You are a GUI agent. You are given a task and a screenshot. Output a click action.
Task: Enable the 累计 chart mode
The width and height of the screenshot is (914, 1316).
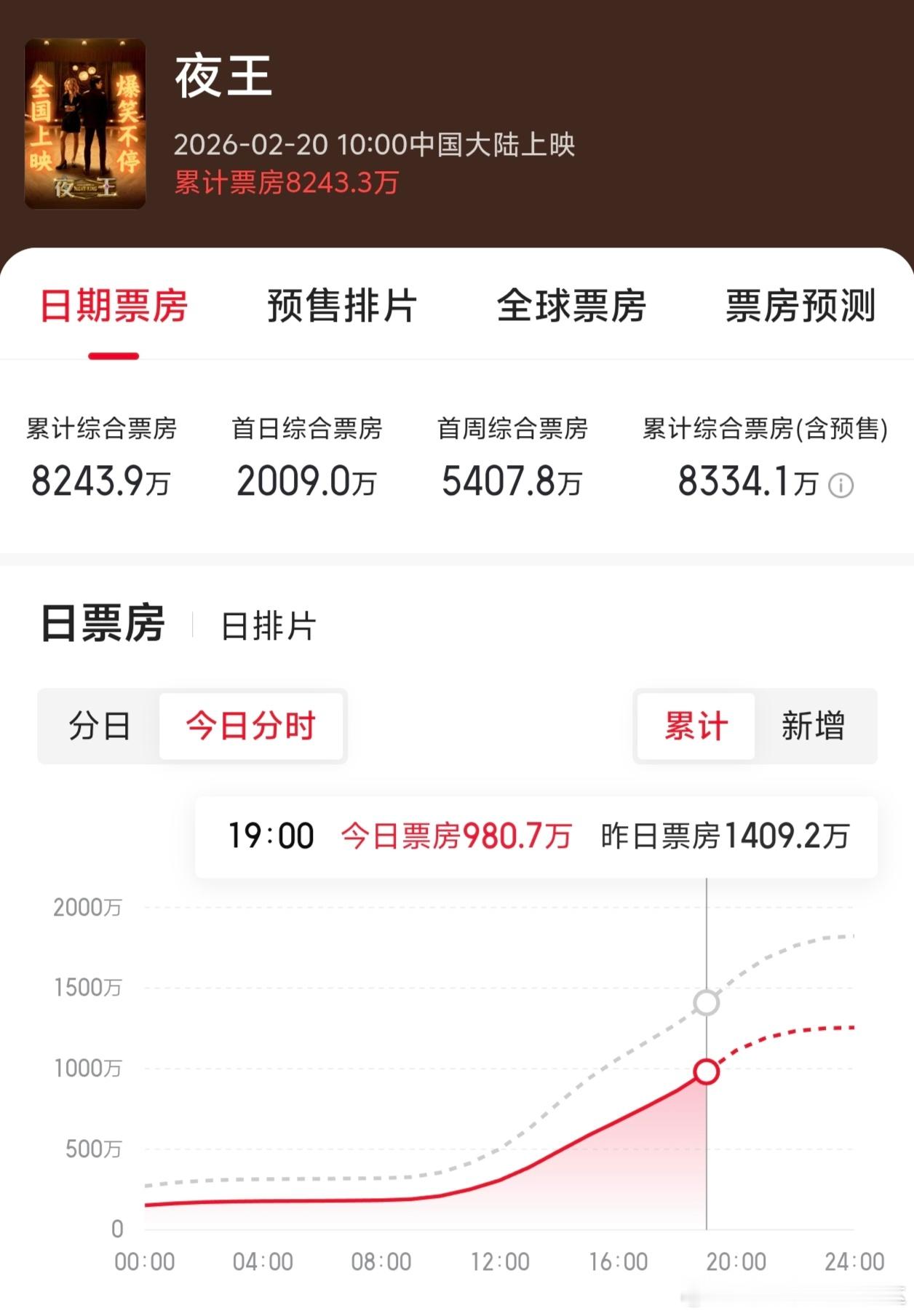tap(694, 726)
